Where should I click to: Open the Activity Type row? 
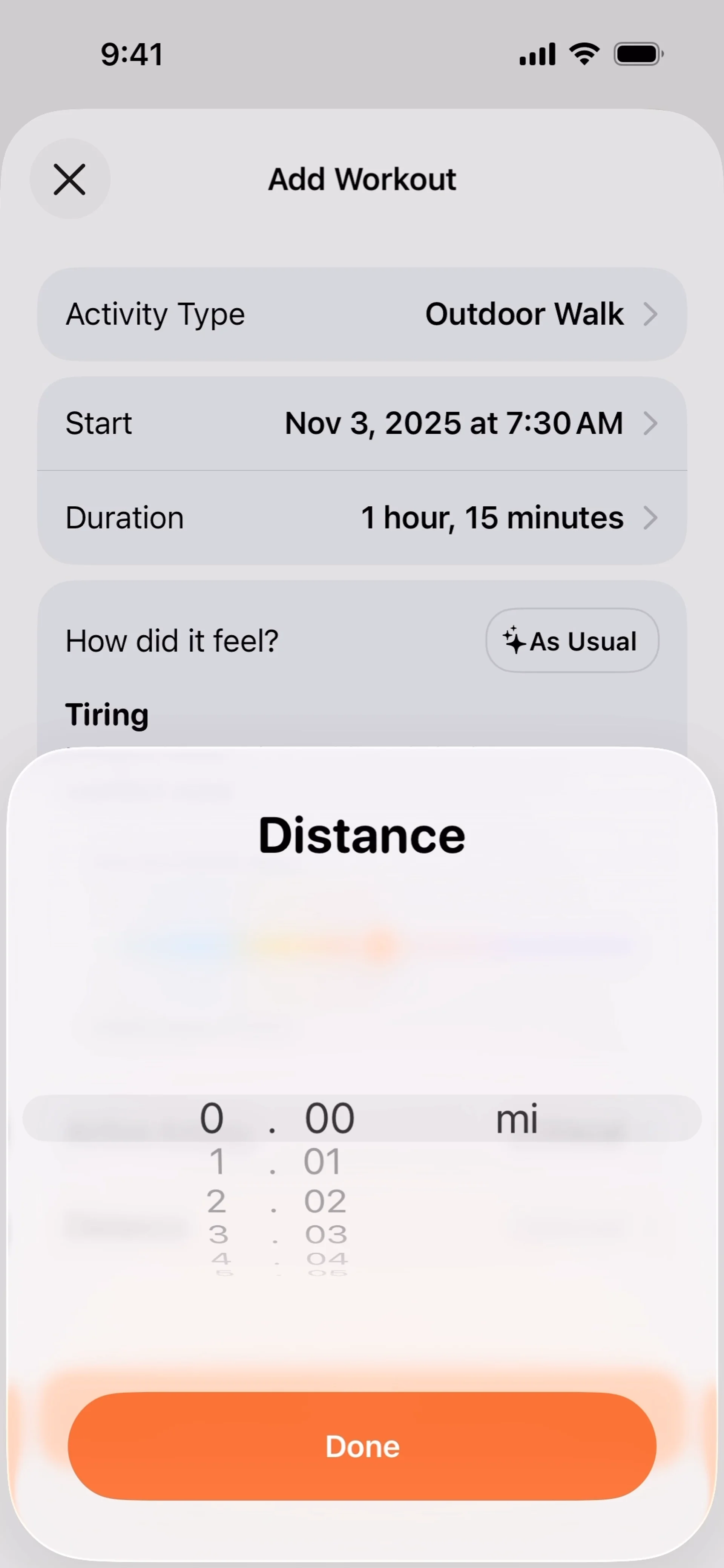click(x=362, y=314)
